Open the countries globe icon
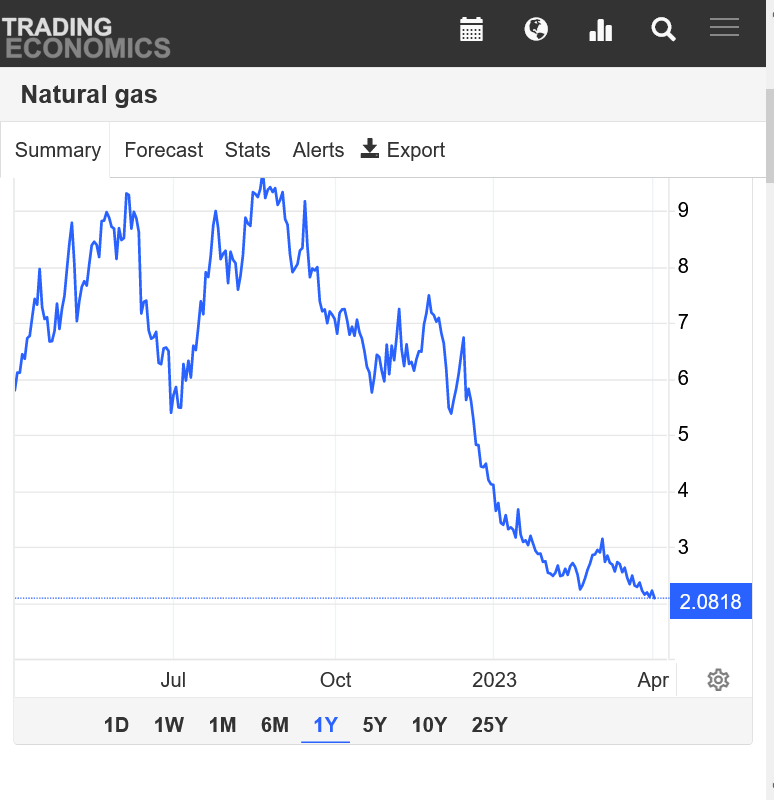Viewport: 774px width, 808px height. tap(536, 29)
